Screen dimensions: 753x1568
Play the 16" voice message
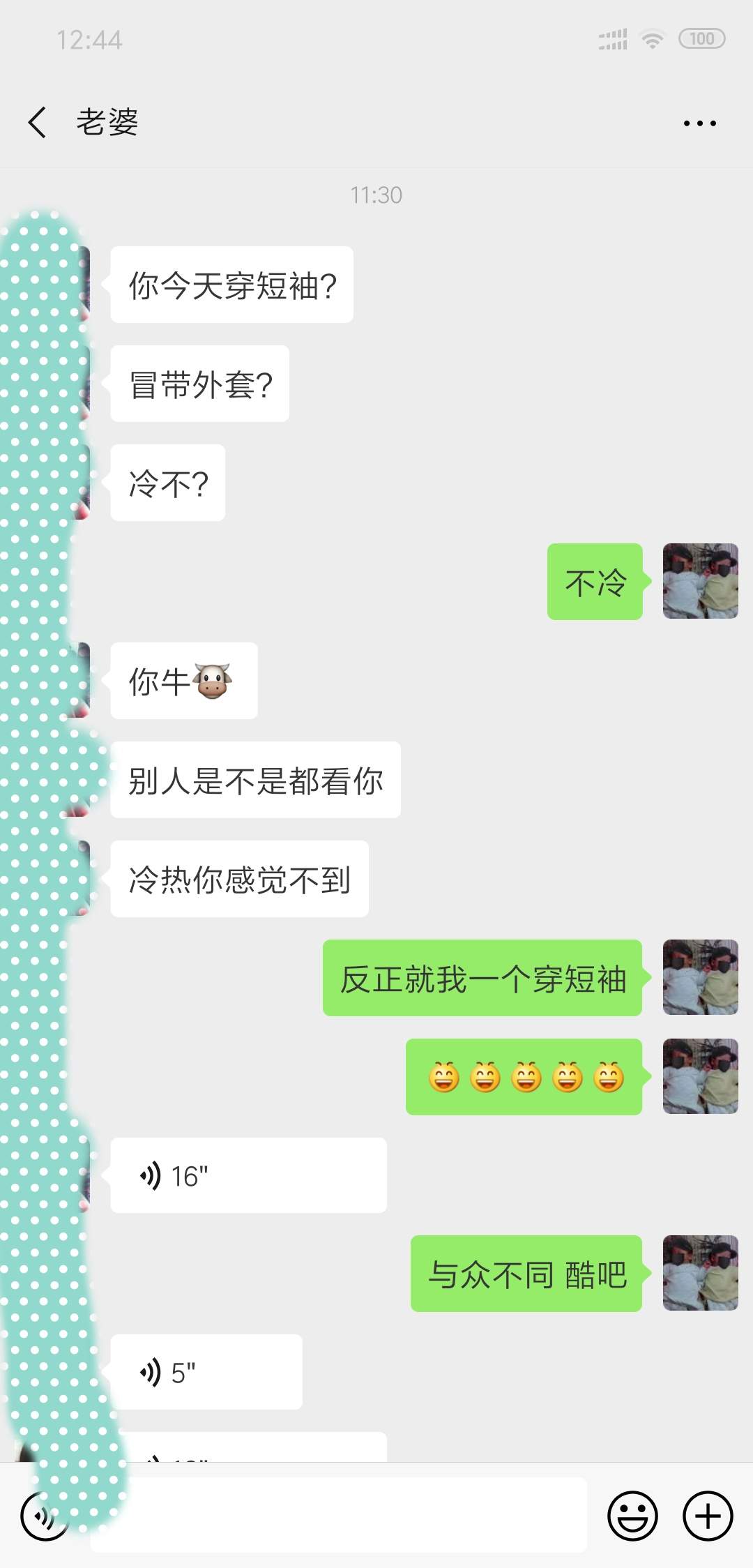click(x=248, y=1175)
